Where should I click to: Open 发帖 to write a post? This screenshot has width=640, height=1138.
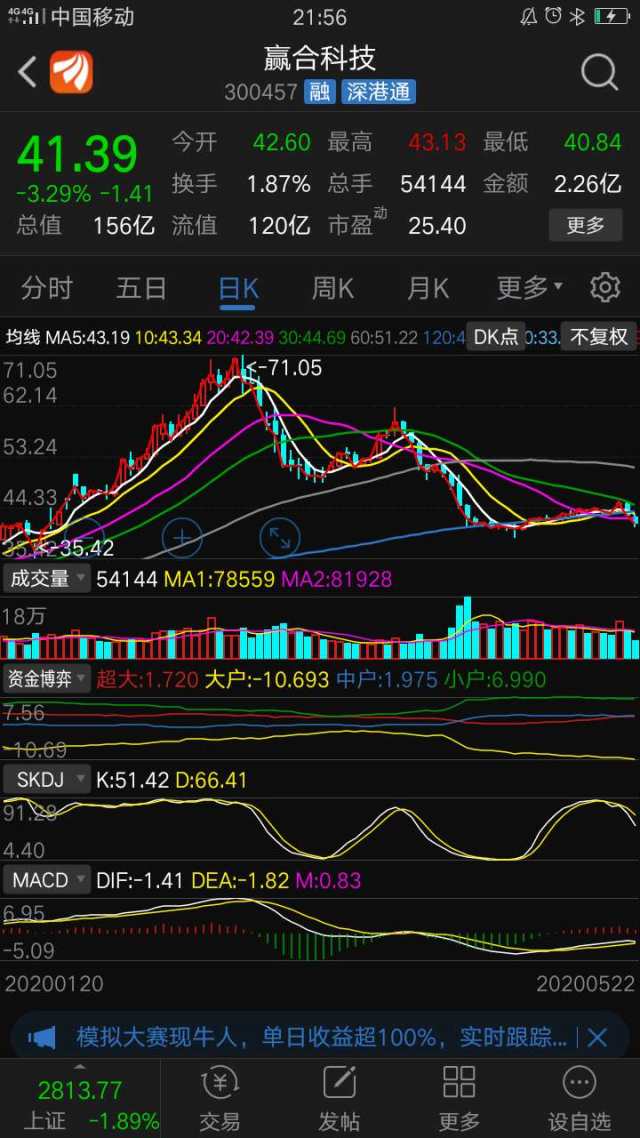coord(339,1095)
